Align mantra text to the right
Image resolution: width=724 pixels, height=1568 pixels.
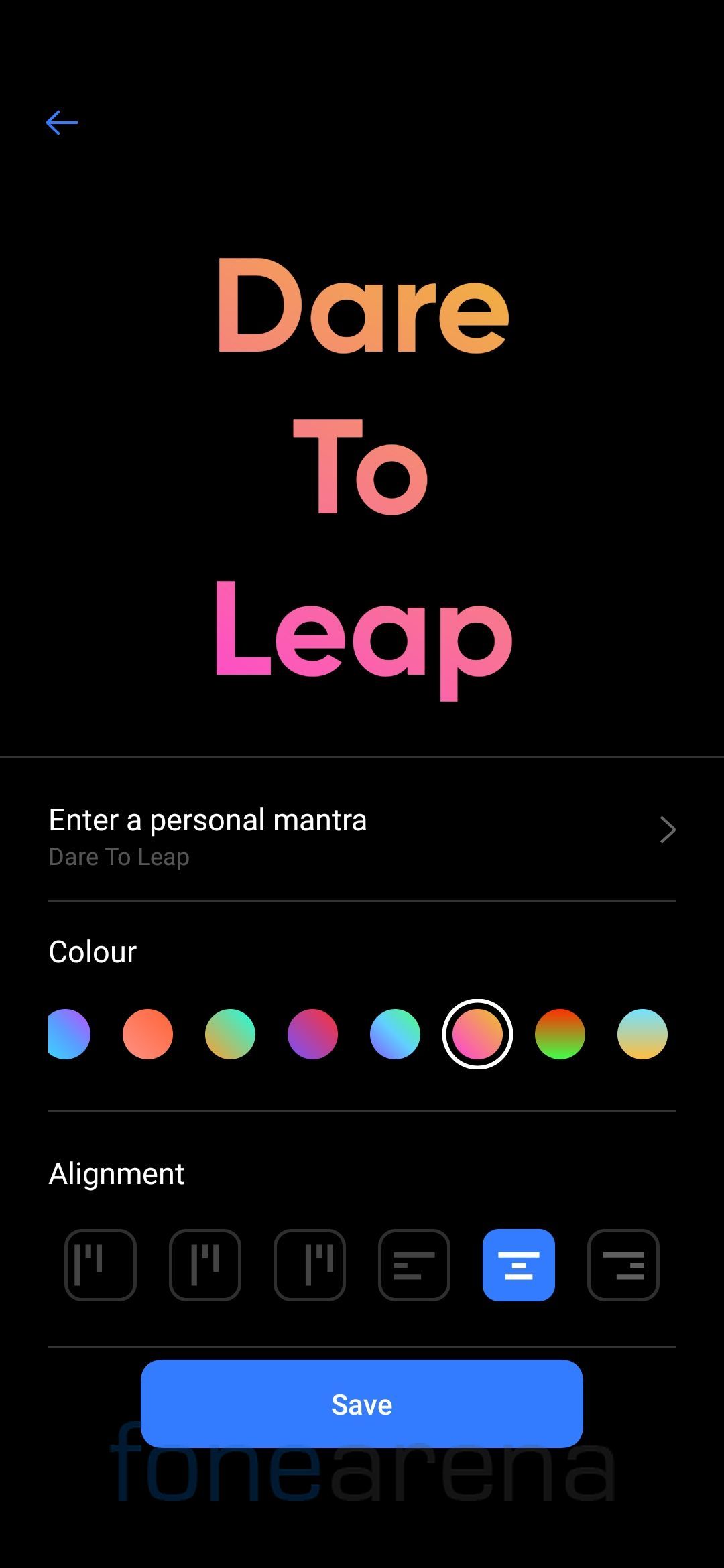click(623, 1266)
